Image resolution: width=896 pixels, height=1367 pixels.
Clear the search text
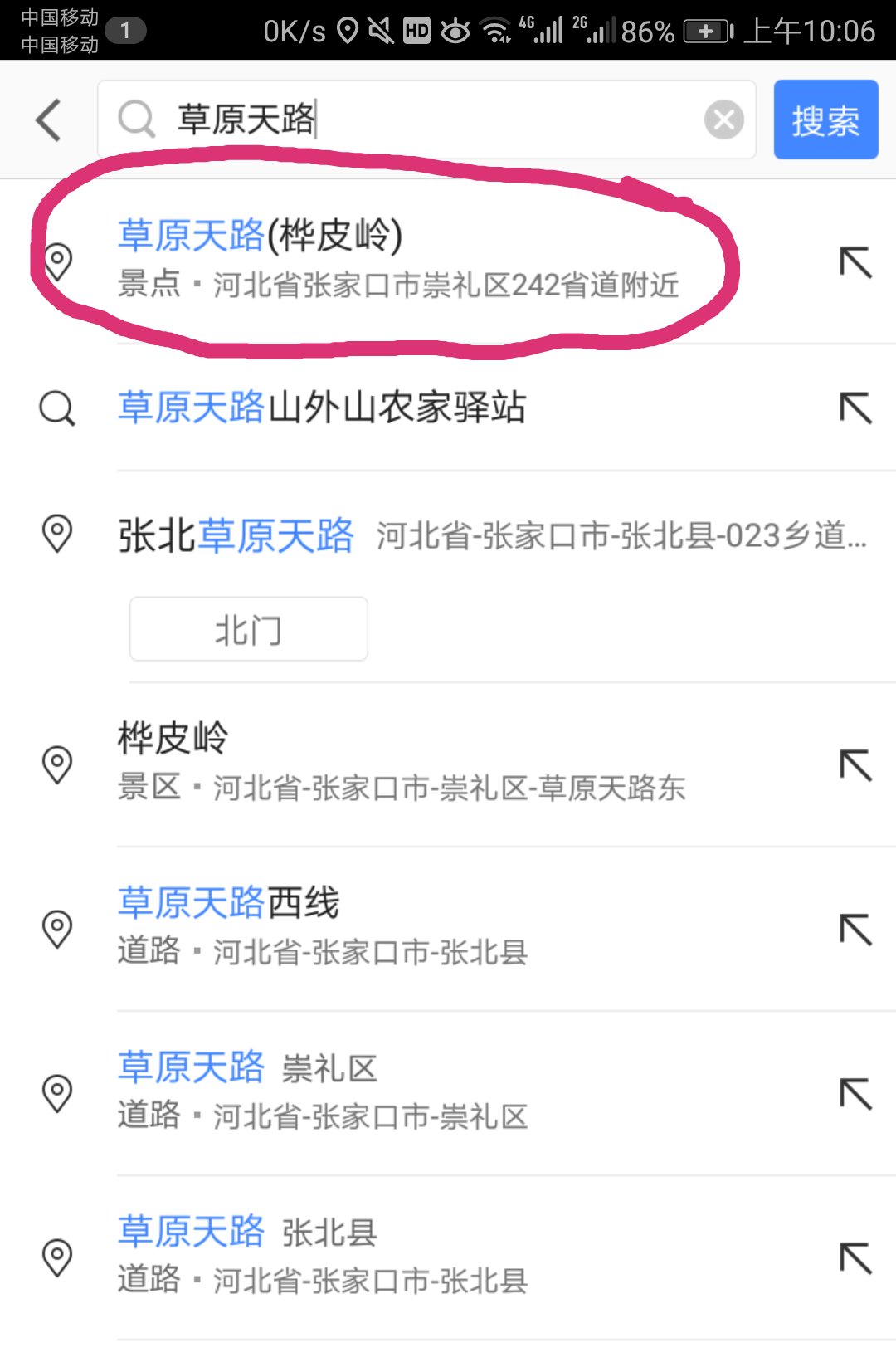click(723, 120)
